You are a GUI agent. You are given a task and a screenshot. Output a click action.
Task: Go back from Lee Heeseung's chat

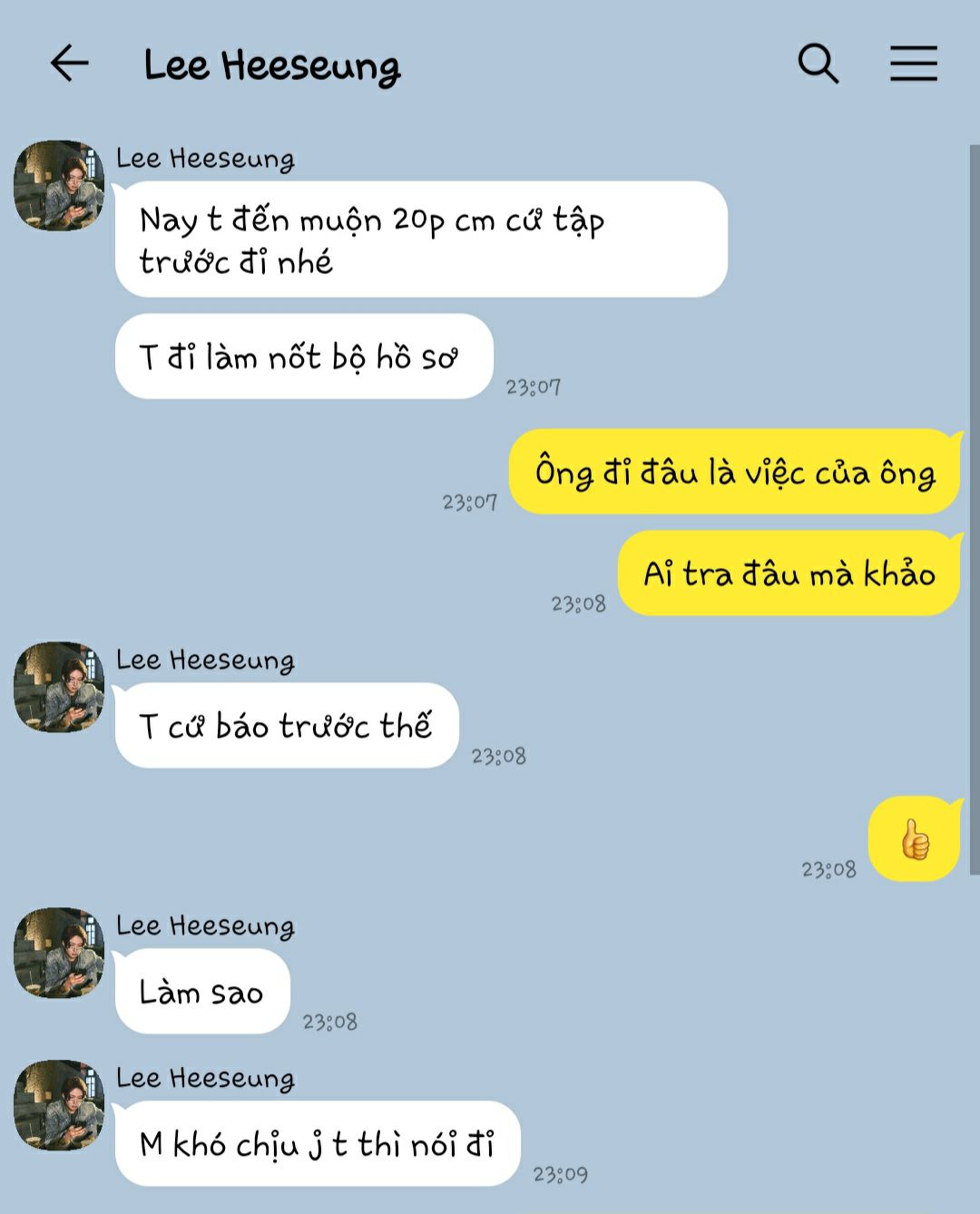(69, 64)
